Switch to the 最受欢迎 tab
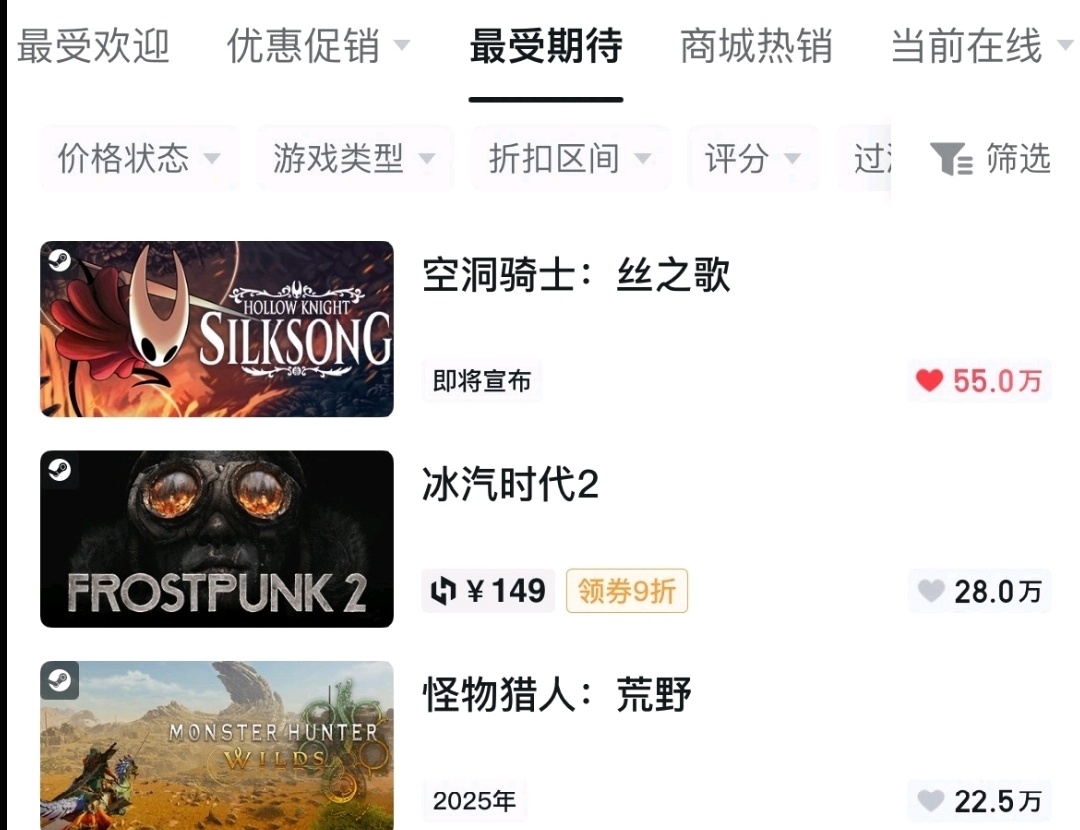Image resolution: width=1080 pixels, height=830 pixels. (x=93, y=47)
